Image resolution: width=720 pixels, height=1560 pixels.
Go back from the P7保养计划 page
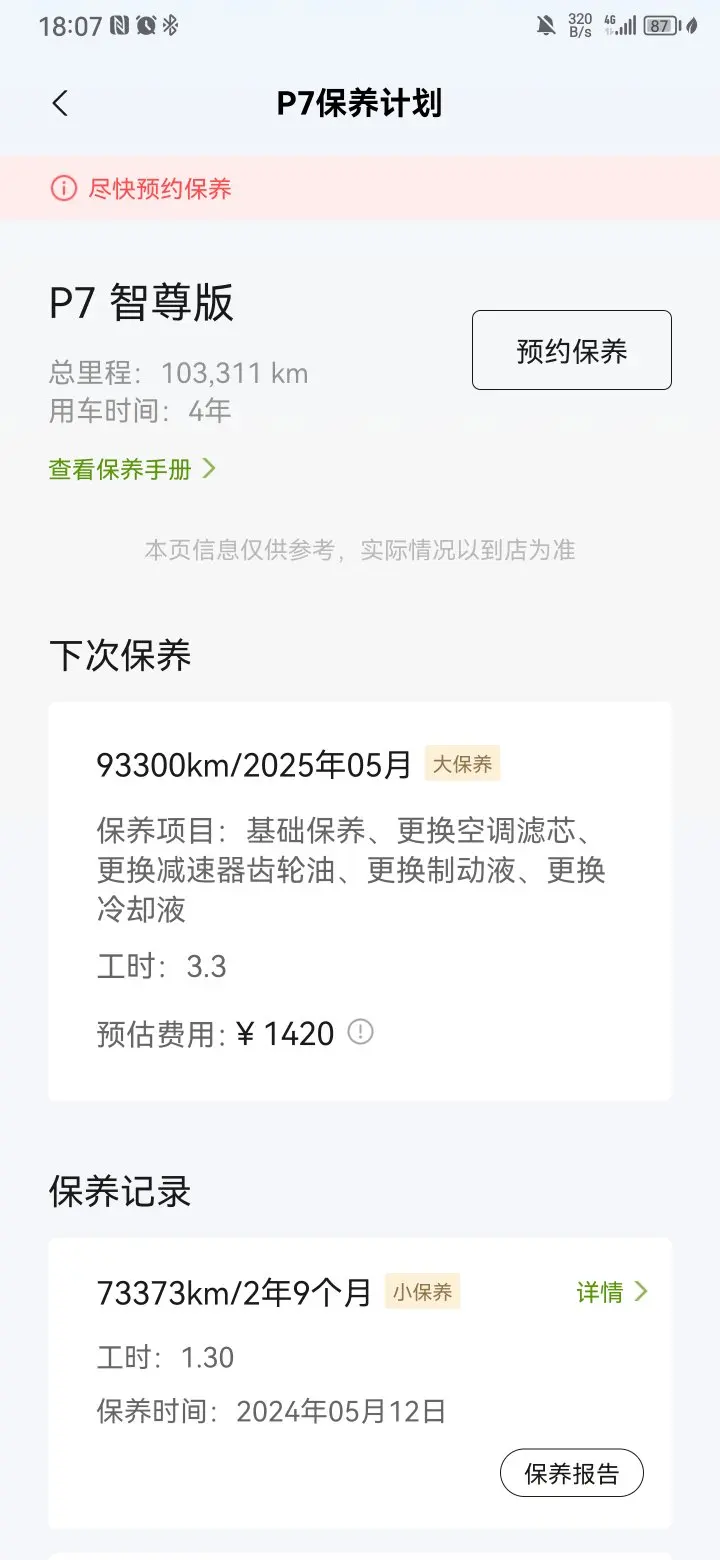60,103
